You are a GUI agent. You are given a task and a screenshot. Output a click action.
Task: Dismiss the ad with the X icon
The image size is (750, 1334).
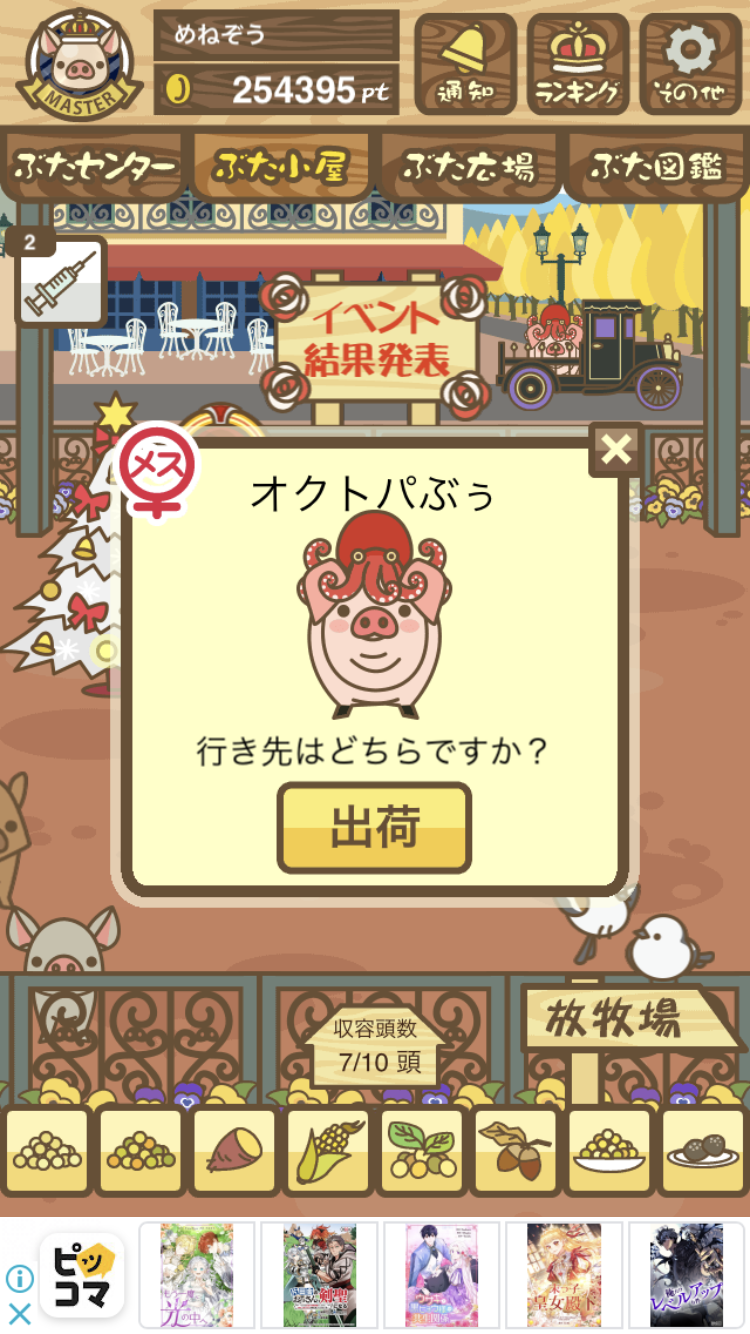[x=19, y=1313]
